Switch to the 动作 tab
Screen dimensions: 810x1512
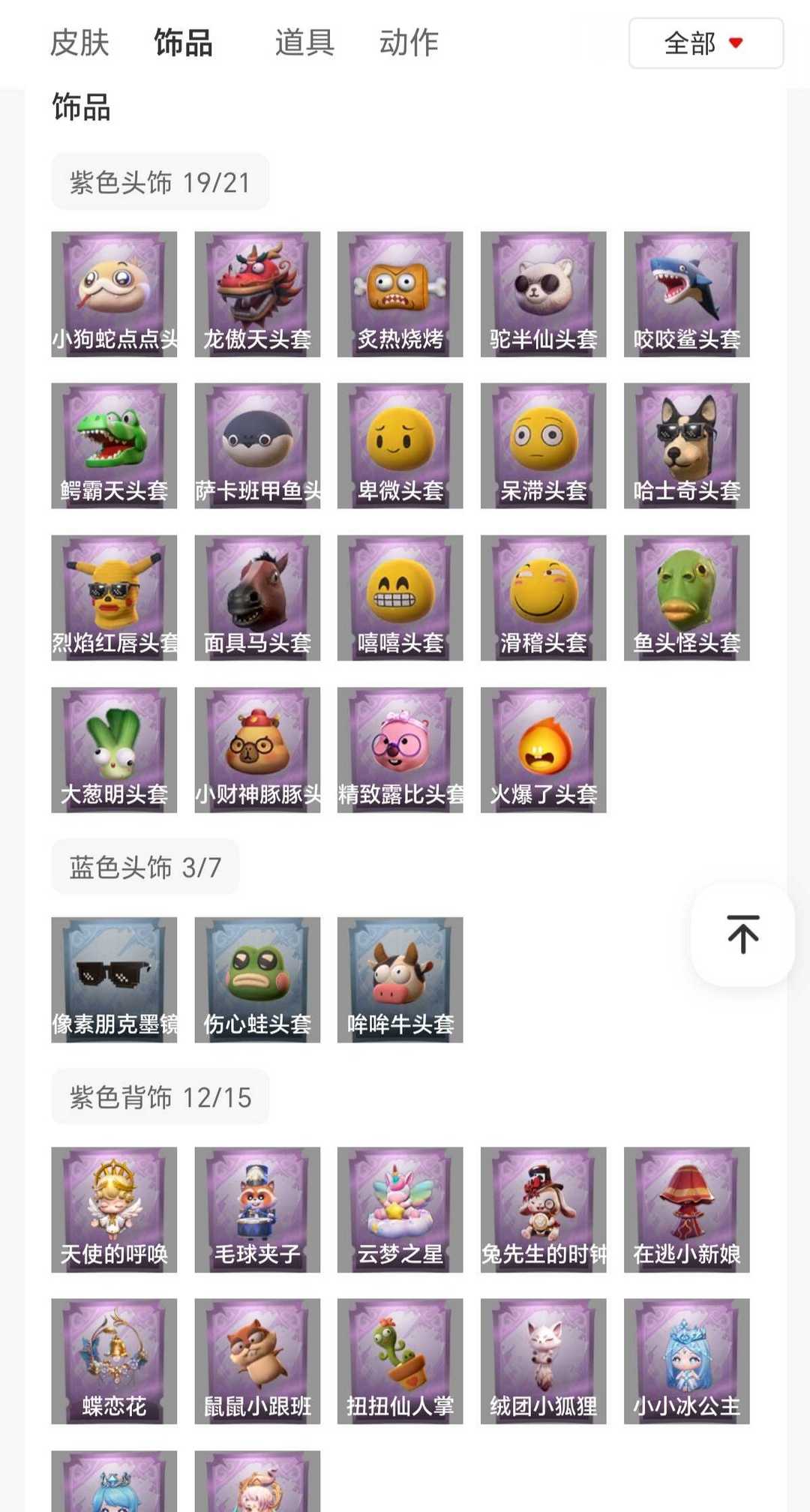coord(409,43)
